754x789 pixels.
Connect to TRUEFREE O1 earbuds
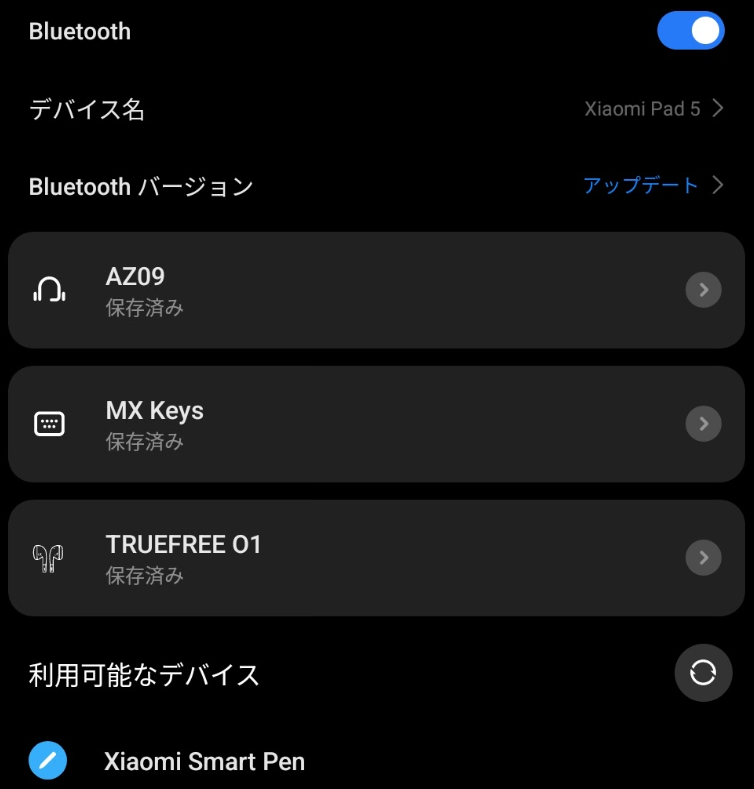tap(340, 558)
